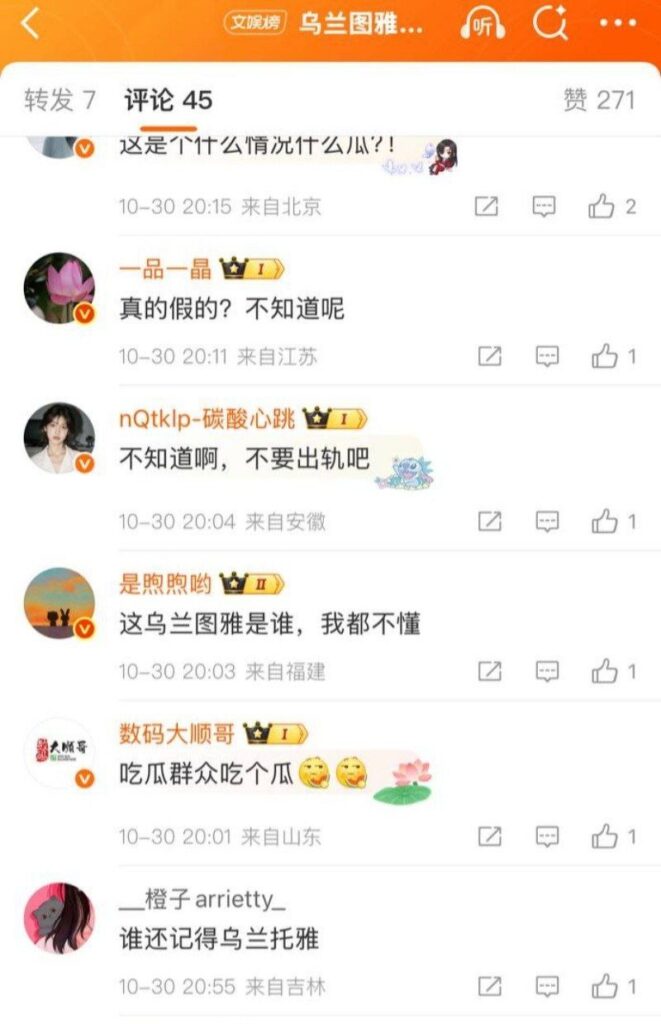Like __橙子 arrietty_'s comment

[605, 987]
